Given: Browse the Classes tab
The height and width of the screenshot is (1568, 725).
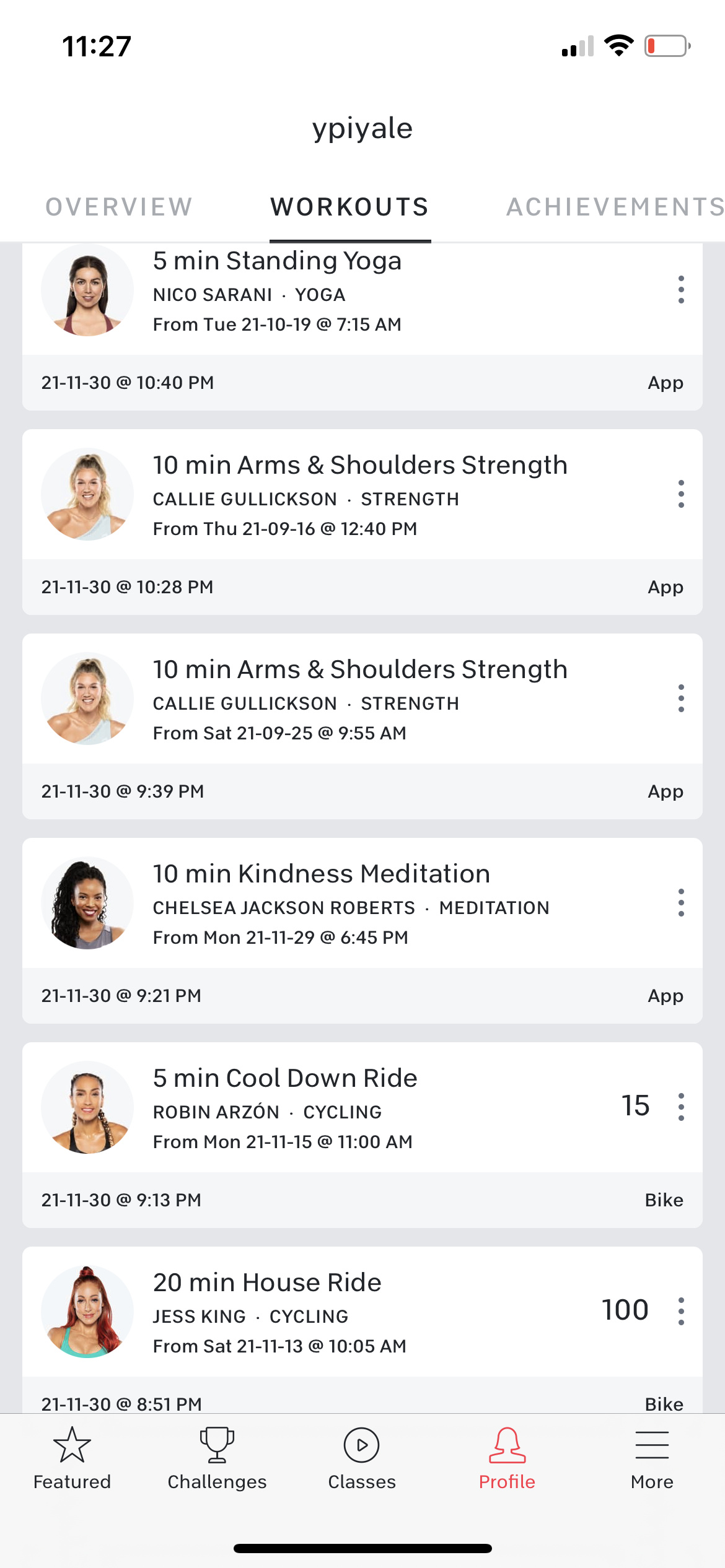Looking at the screenshot, I should click(x=362, y=1458).
